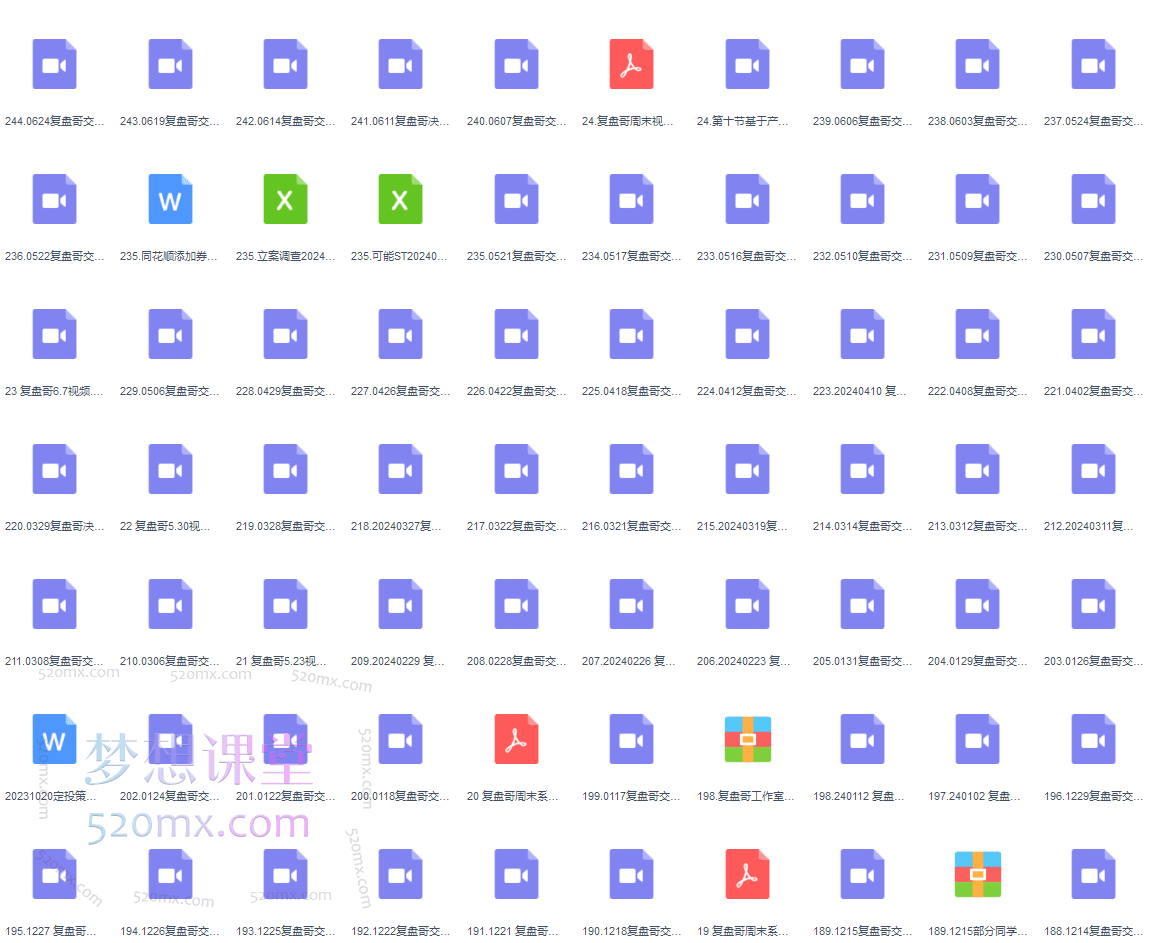Play the 23 复盘哥6.7视频 file
The image size is (1165, 943).
tap(54, 335)
